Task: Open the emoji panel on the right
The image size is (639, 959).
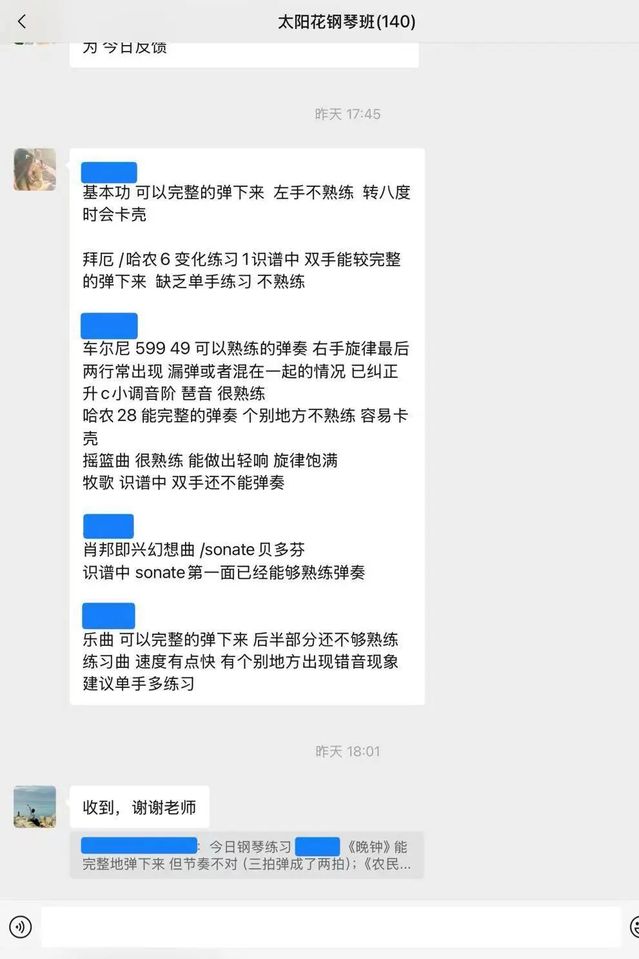Action: tap(633, 927)
